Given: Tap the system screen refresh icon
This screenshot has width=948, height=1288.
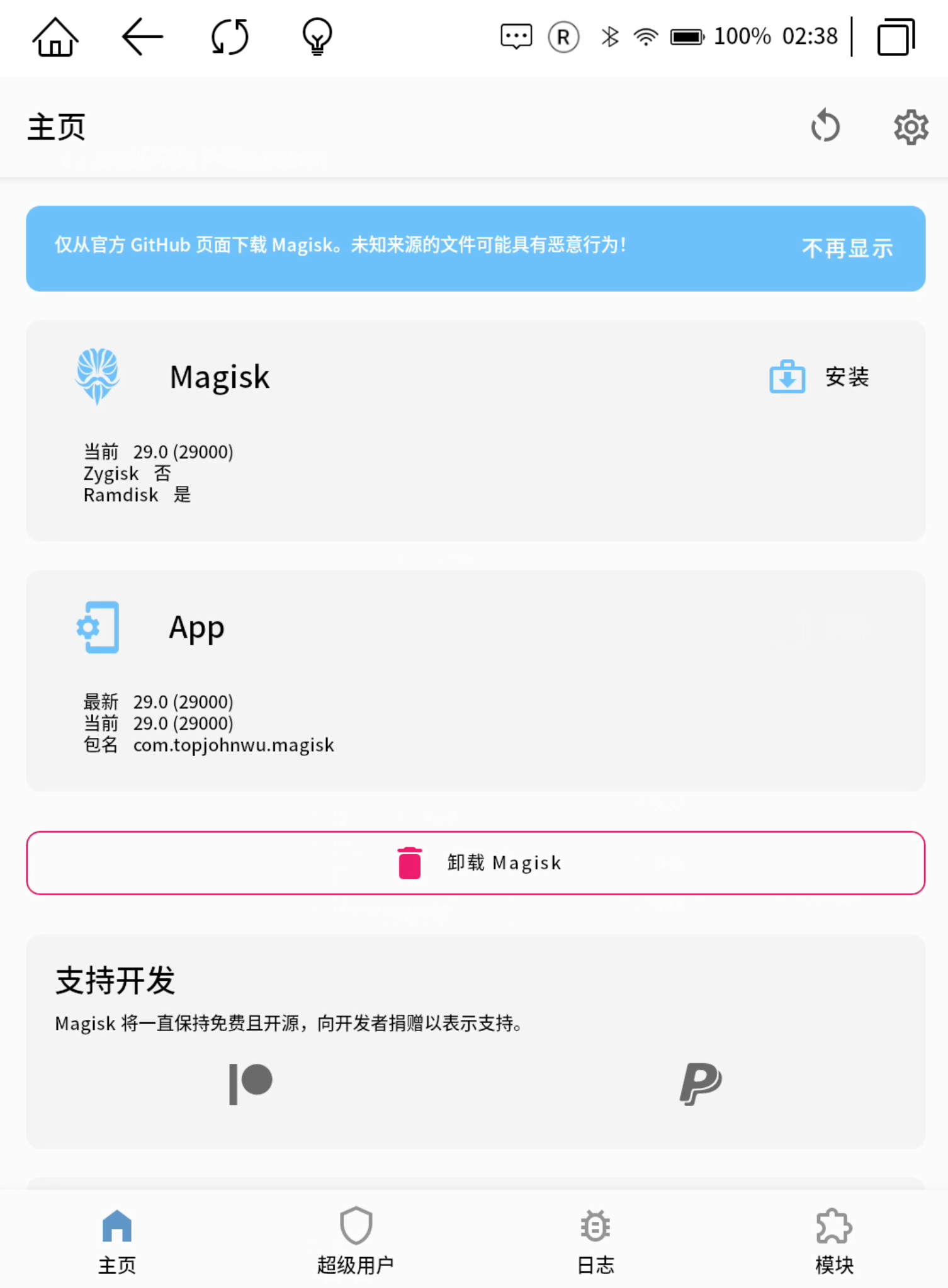Looking at the screenshot, I should click(230, 37).
